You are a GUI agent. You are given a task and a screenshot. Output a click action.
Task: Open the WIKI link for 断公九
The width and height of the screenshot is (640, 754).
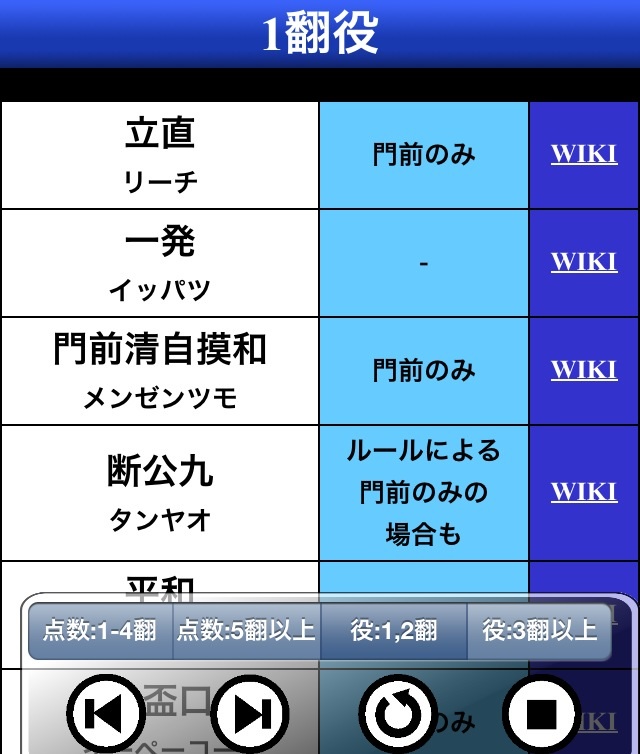click(584, 492)
